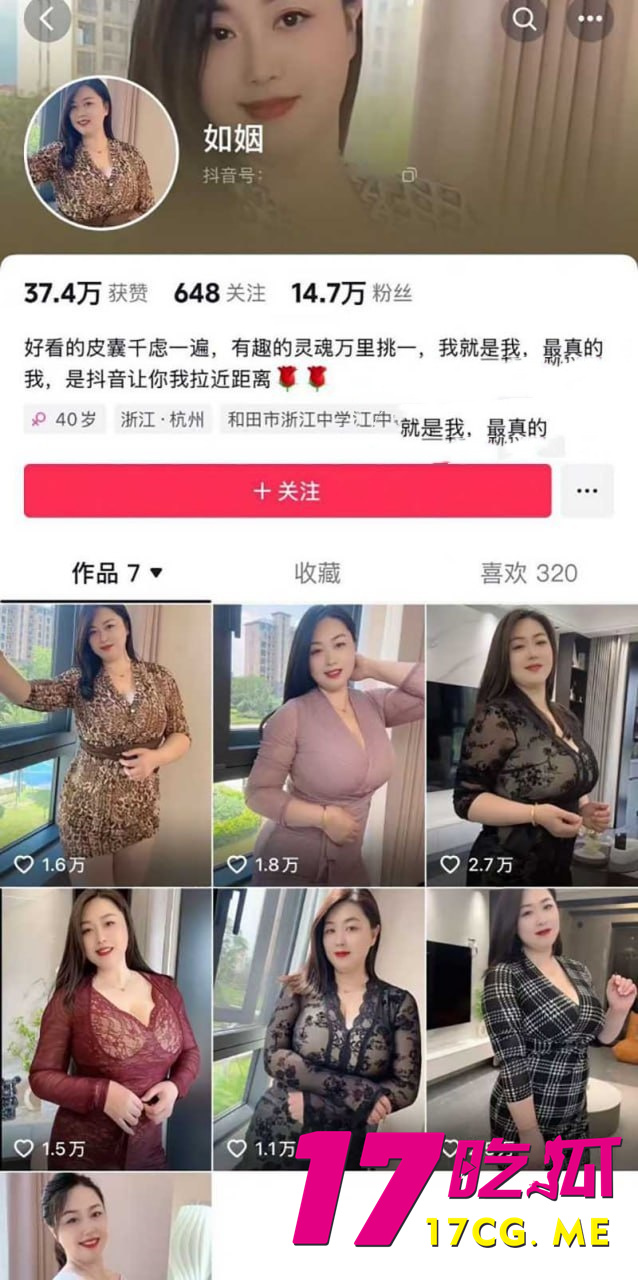Switch to the 收藏 tab

pyautogui.click(x=317, y=573)
